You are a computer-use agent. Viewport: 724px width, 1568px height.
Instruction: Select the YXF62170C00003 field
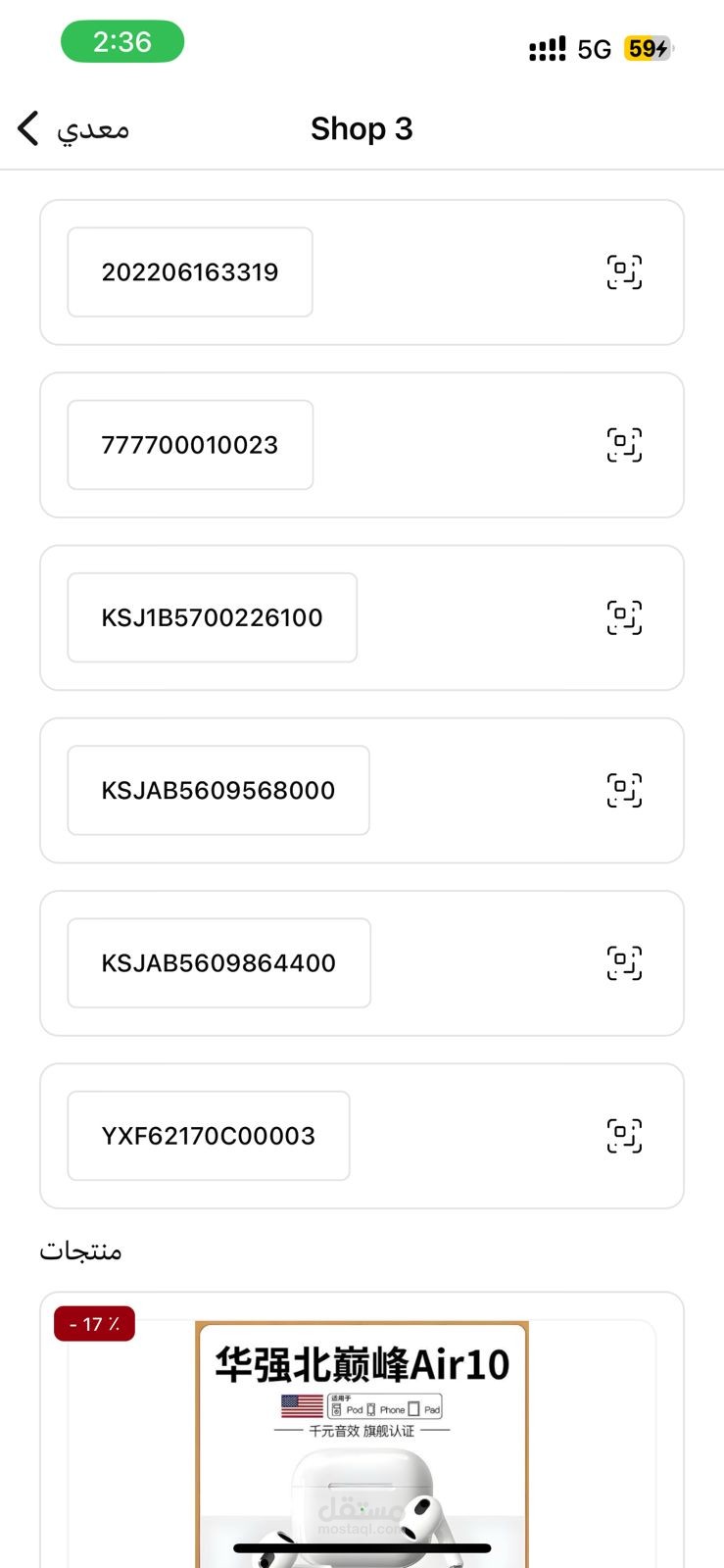pyautogui.click(x=208, y=1136)
